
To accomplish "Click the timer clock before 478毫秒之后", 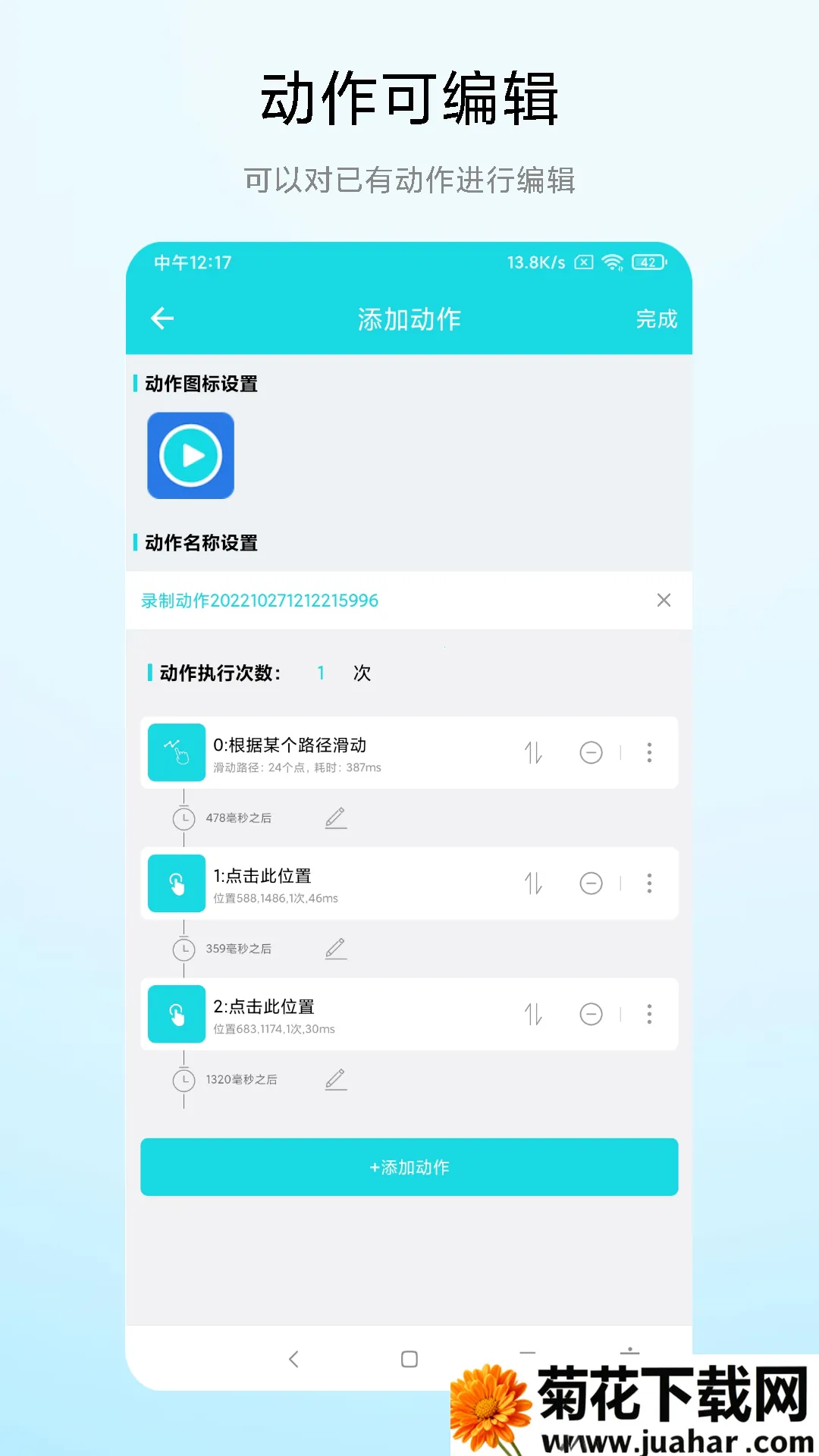I will 183,818.
